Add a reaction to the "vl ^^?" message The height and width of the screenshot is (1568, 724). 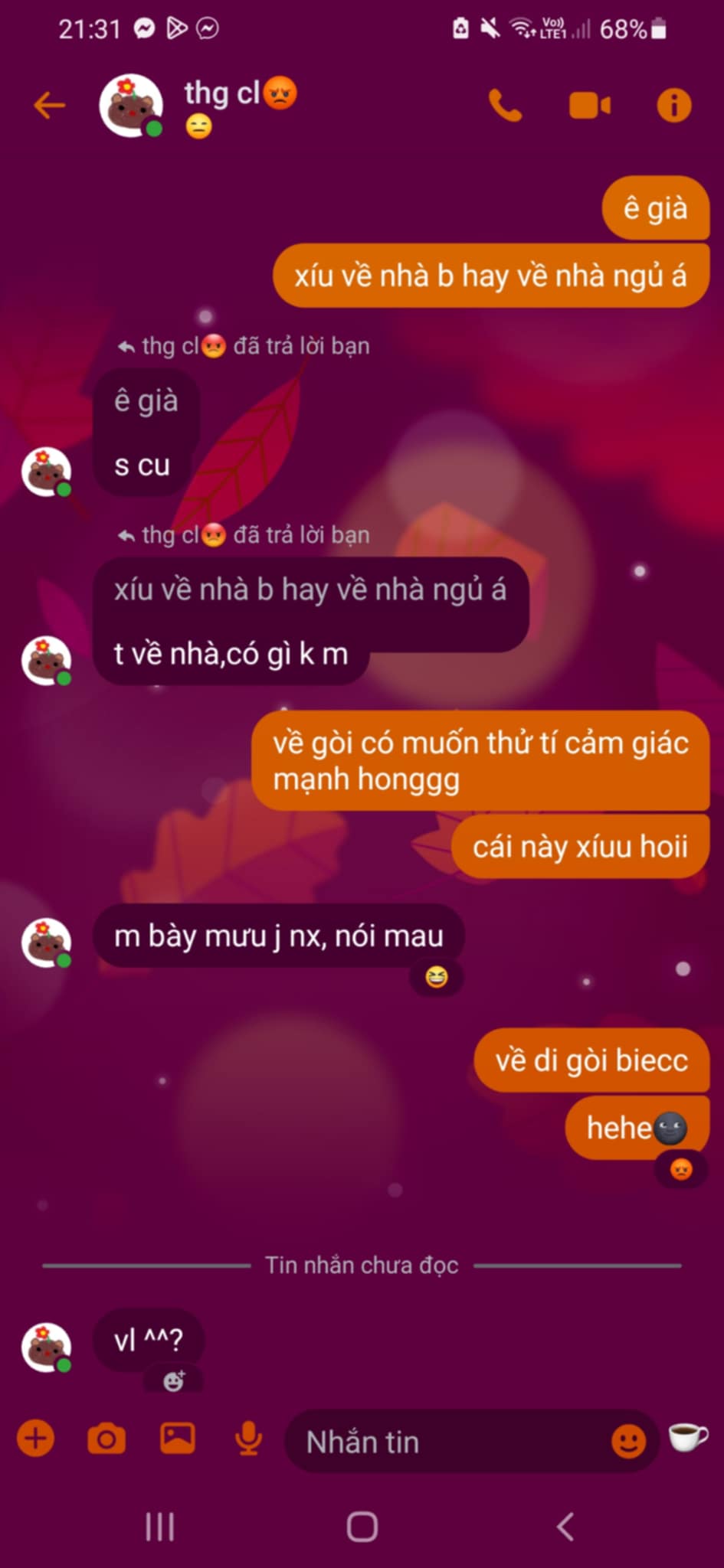click(174, 1381)
